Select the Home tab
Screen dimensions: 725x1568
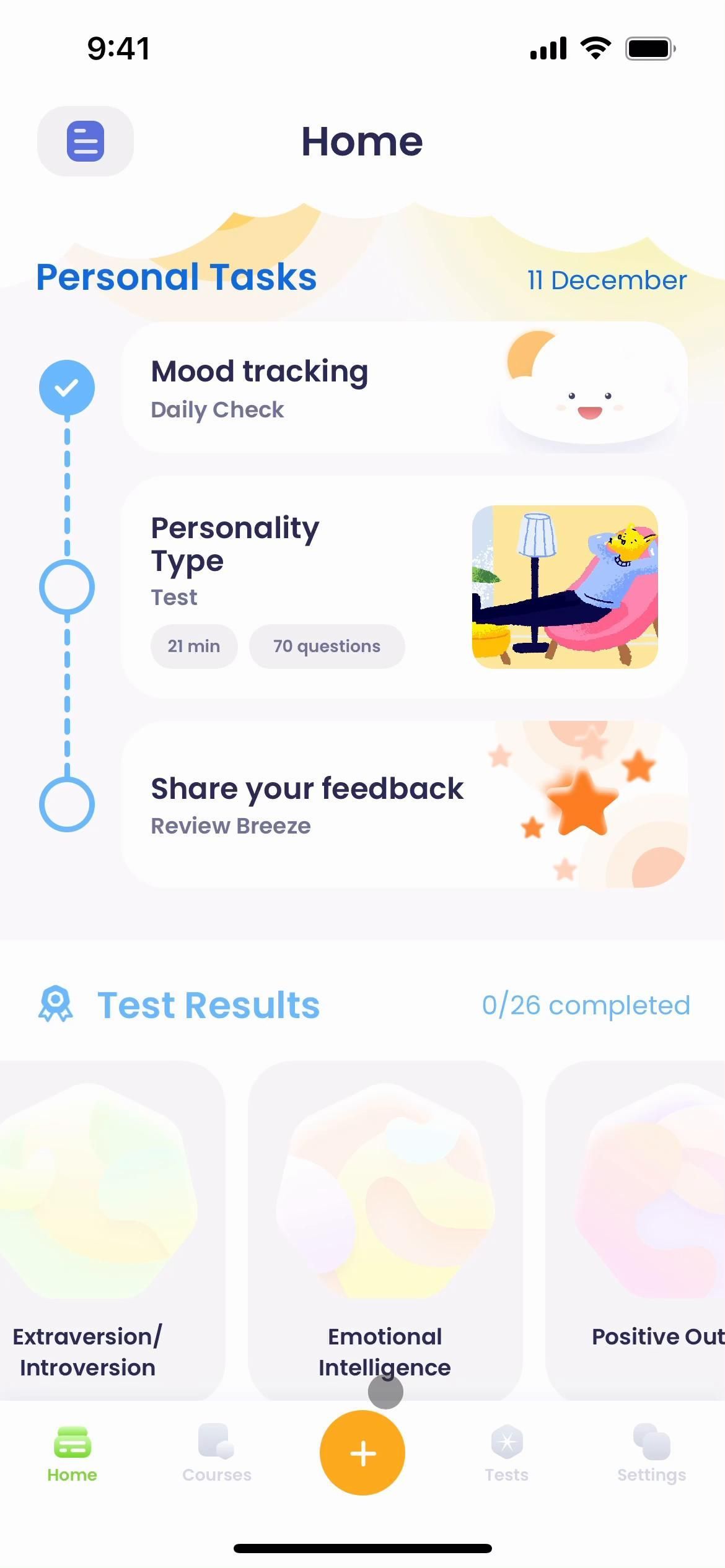(72, 1453)
